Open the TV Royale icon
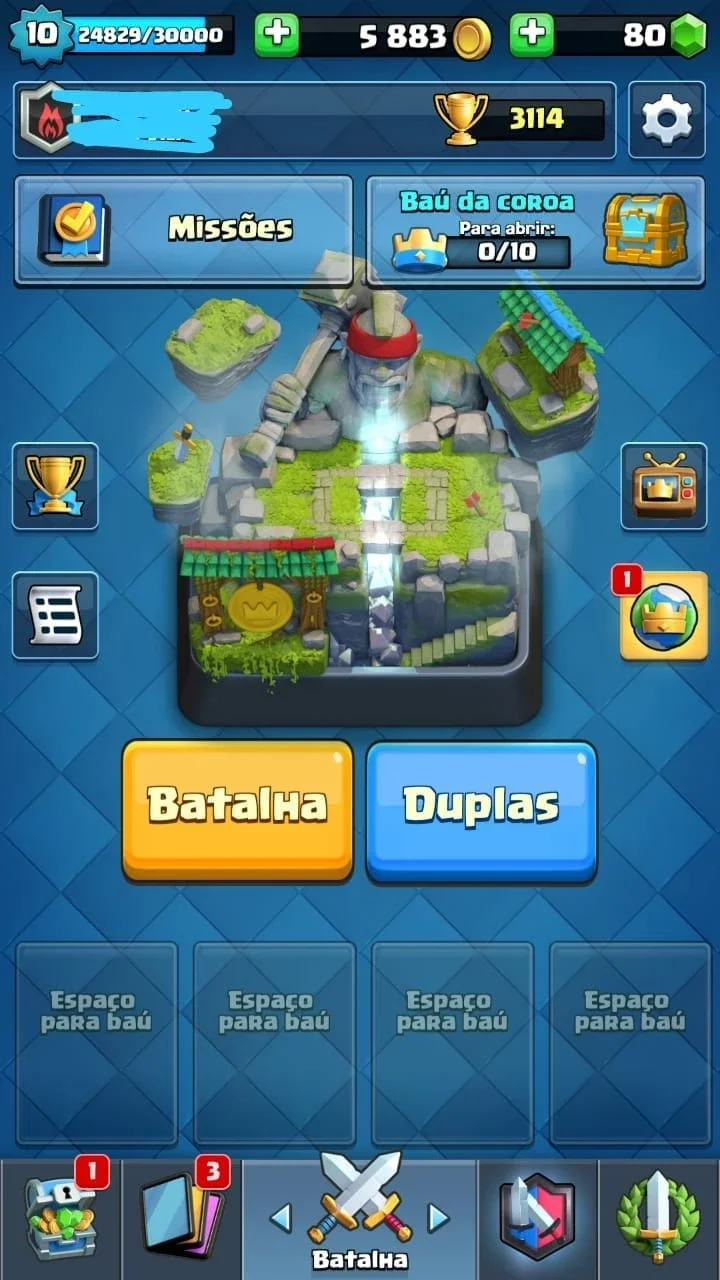Image resolution: width=720 pixels, height=1280 pixels. (664, 486)
